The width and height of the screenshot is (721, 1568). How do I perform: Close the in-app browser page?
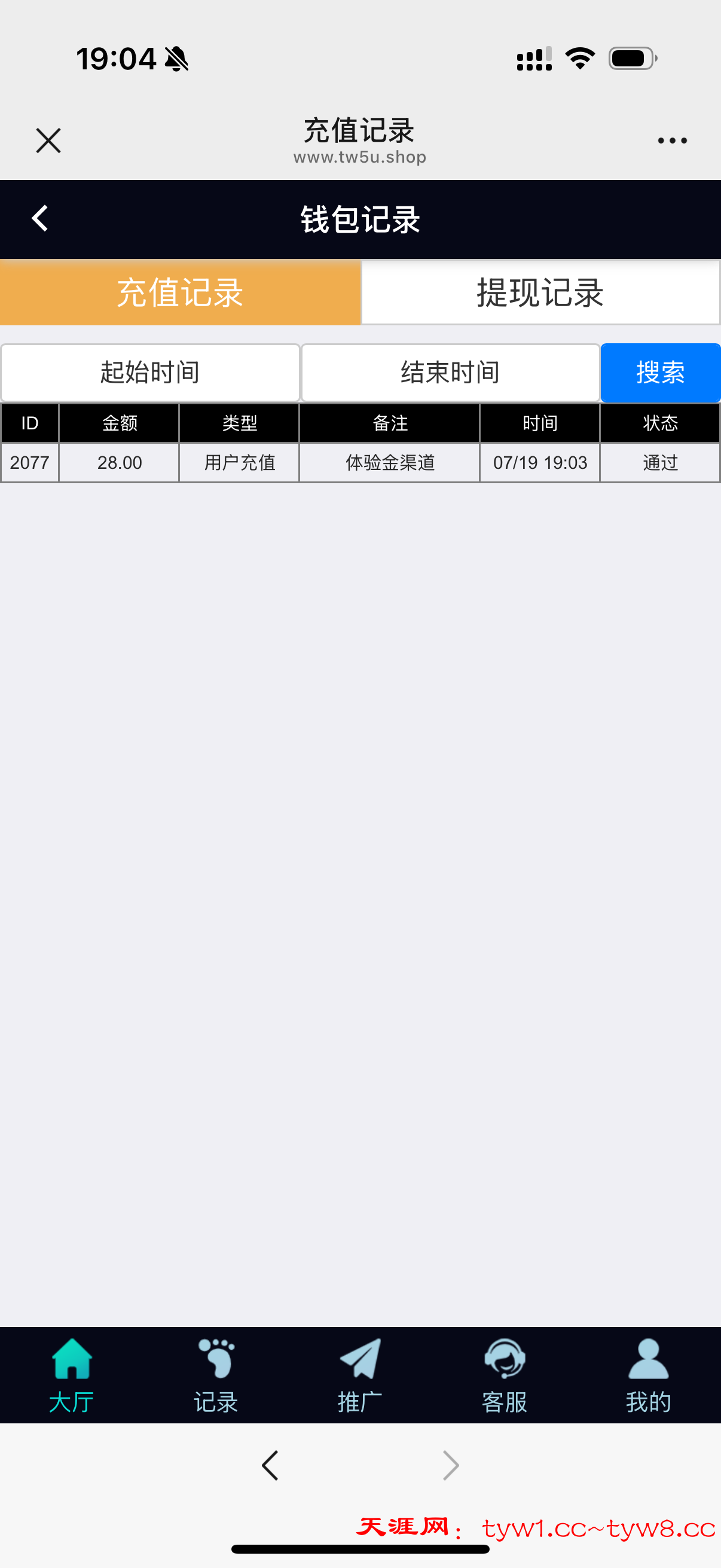point(48,141)
